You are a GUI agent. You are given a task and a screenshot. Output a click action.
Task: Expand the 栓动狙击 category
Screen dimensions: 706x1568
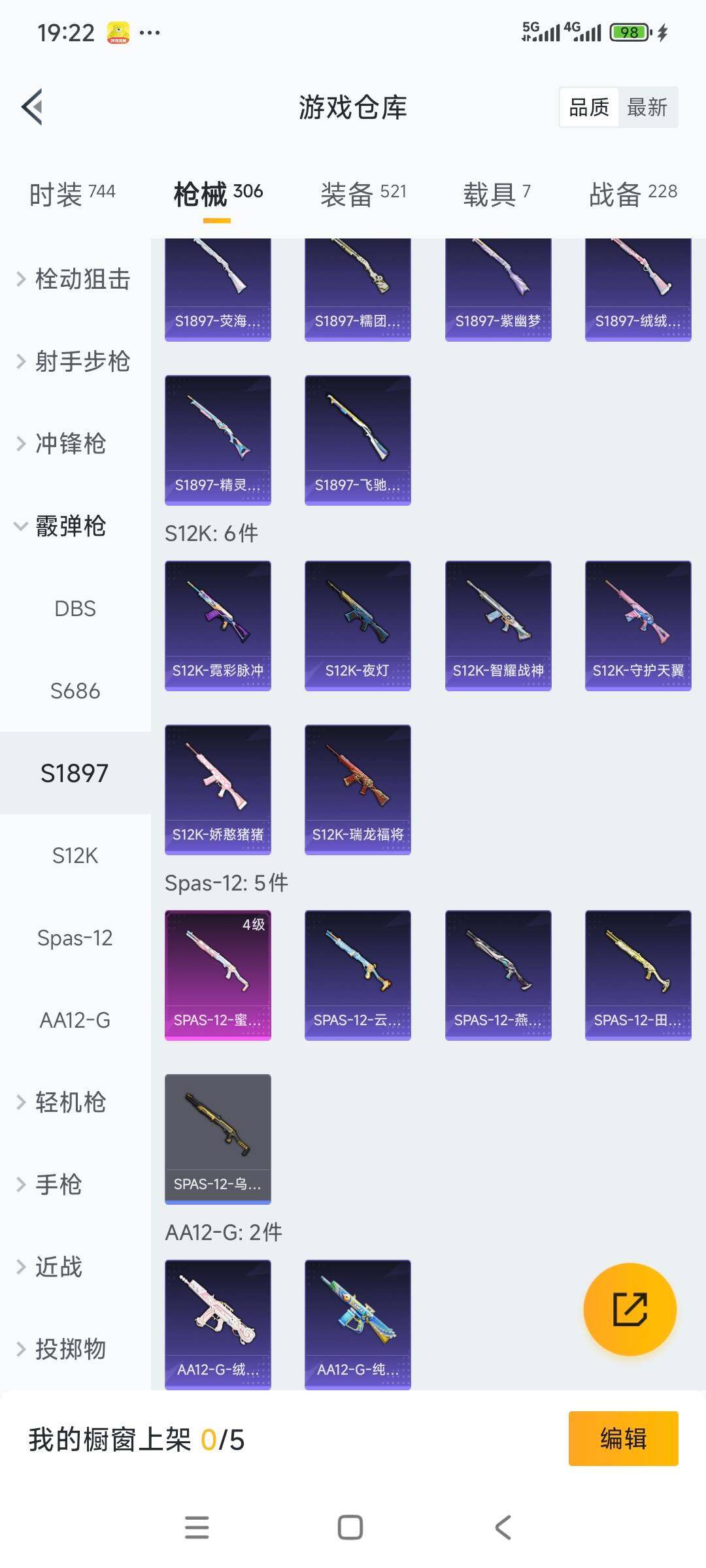click(x=73, y=279)
